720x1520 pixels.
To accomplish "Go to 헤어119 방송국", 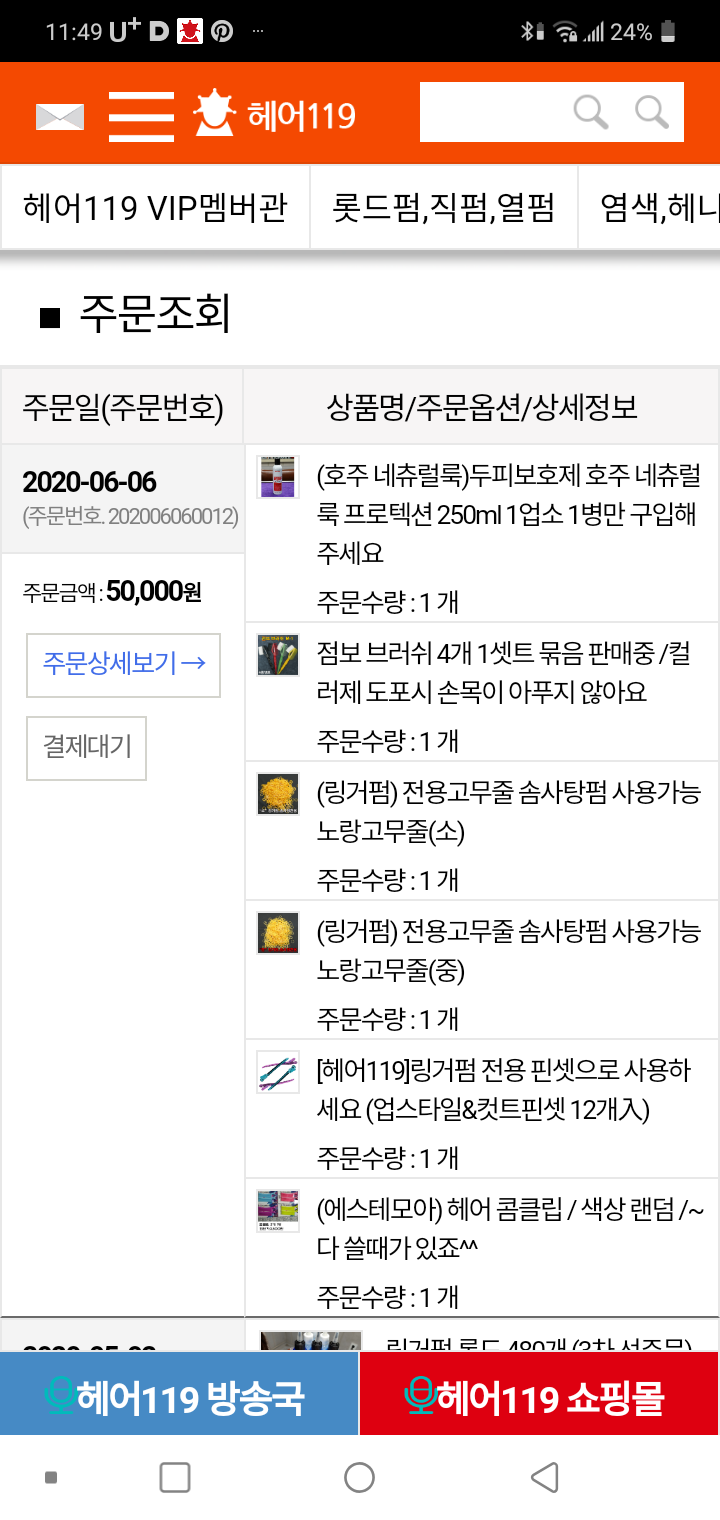I will pyautogui.click(x=179, y=1396).
